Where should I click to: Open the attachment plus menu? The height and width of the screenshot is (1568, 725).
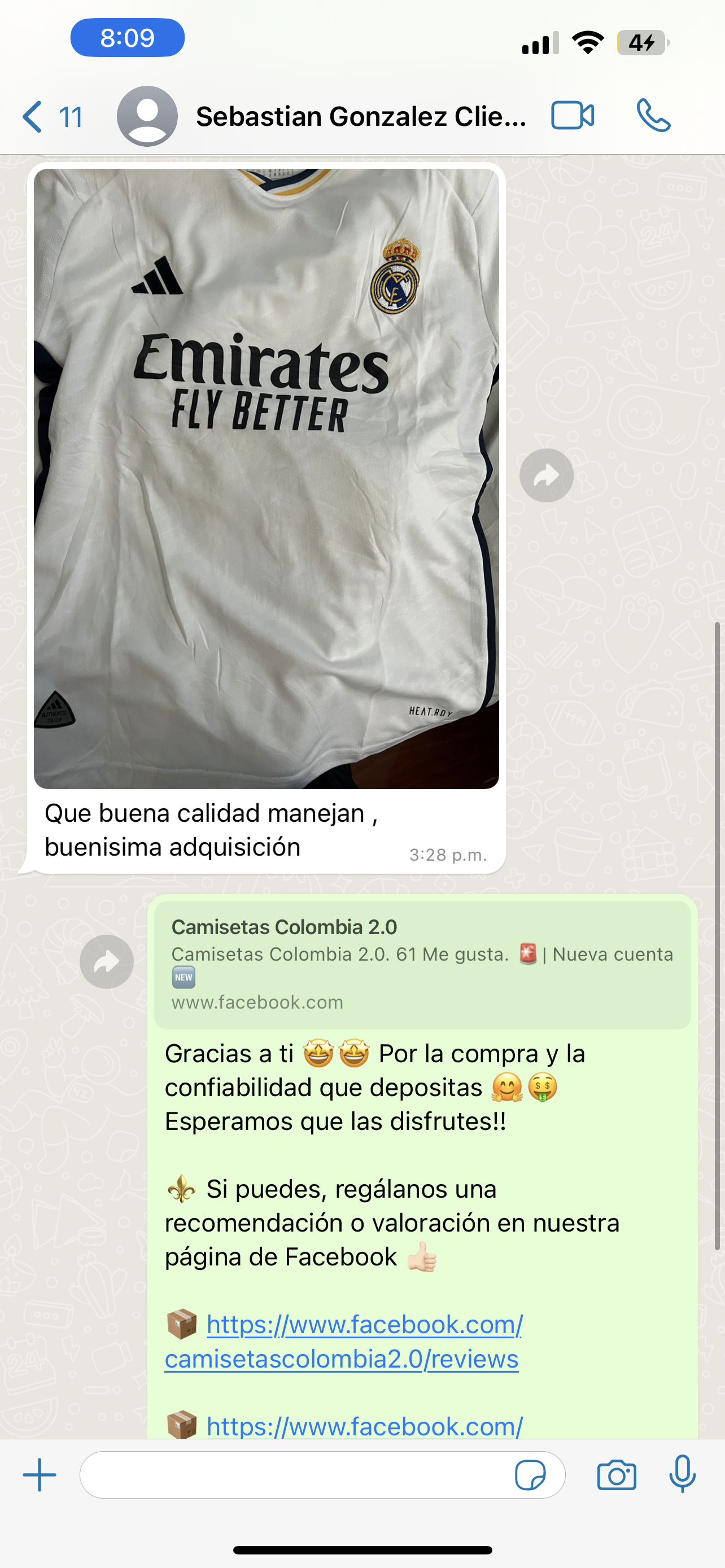40,1475
